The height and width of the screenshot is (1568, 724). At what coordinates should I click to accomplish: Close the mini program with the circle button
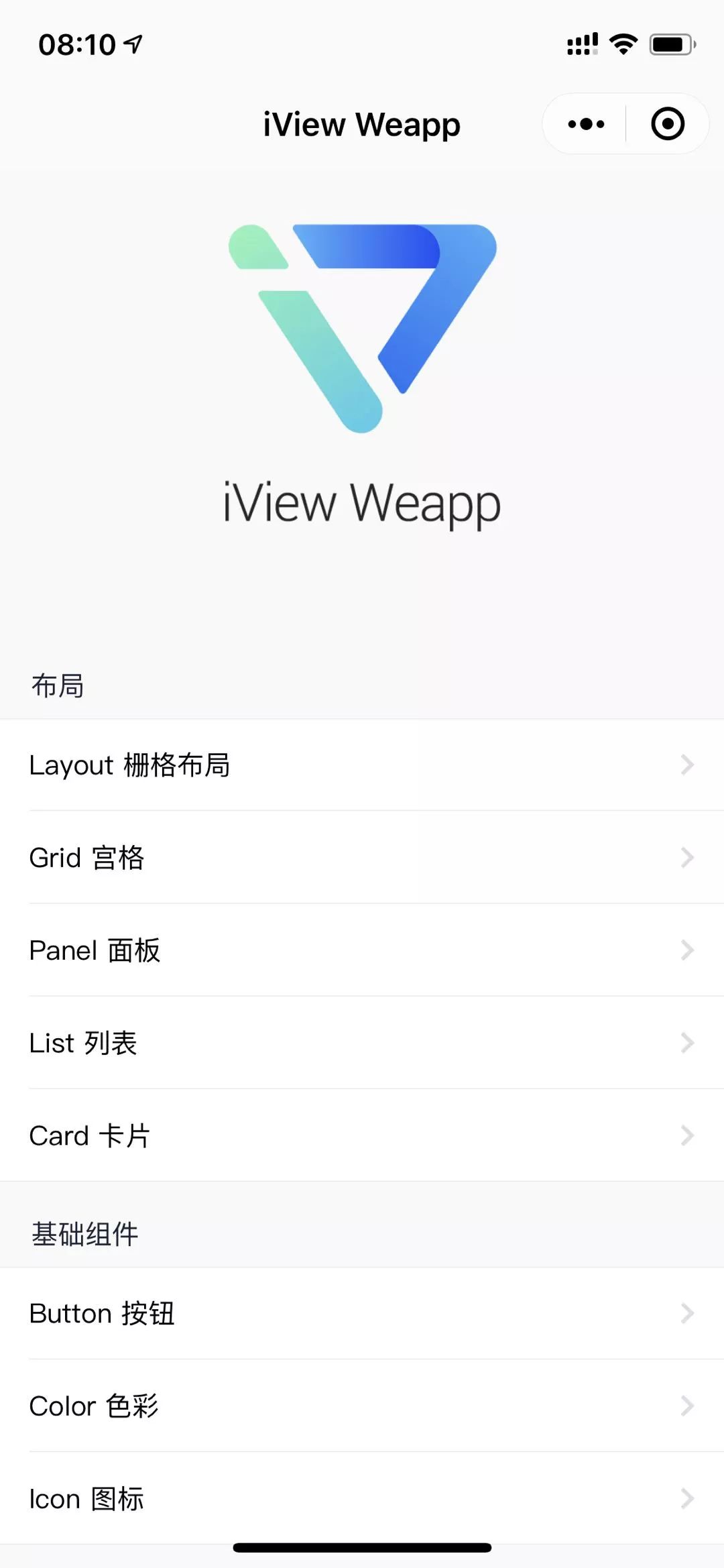coord(668,124)
